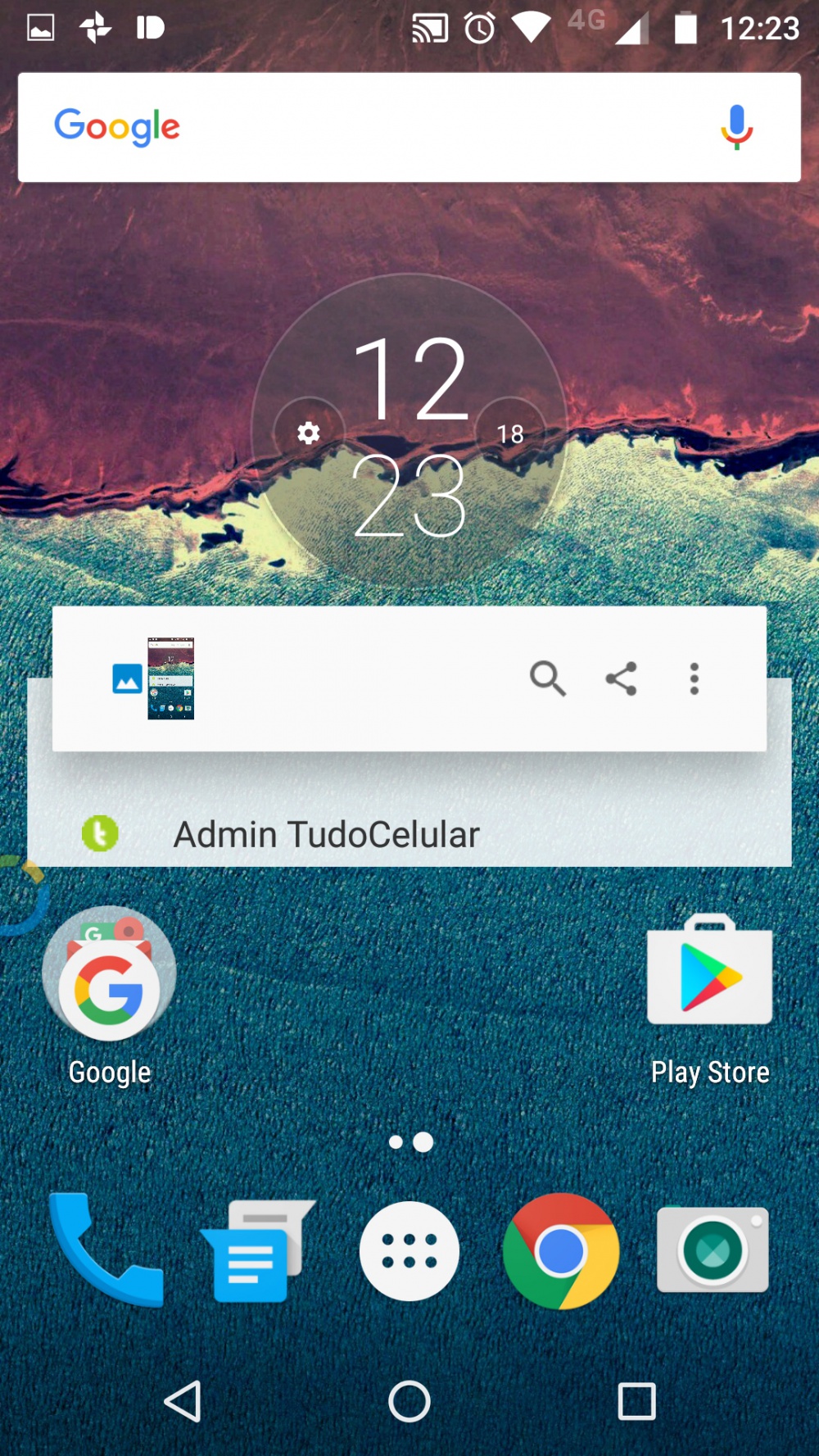Open the widget's overflow menu
The width and height of the screenshot is (819, 1456).
click(694, 678)
